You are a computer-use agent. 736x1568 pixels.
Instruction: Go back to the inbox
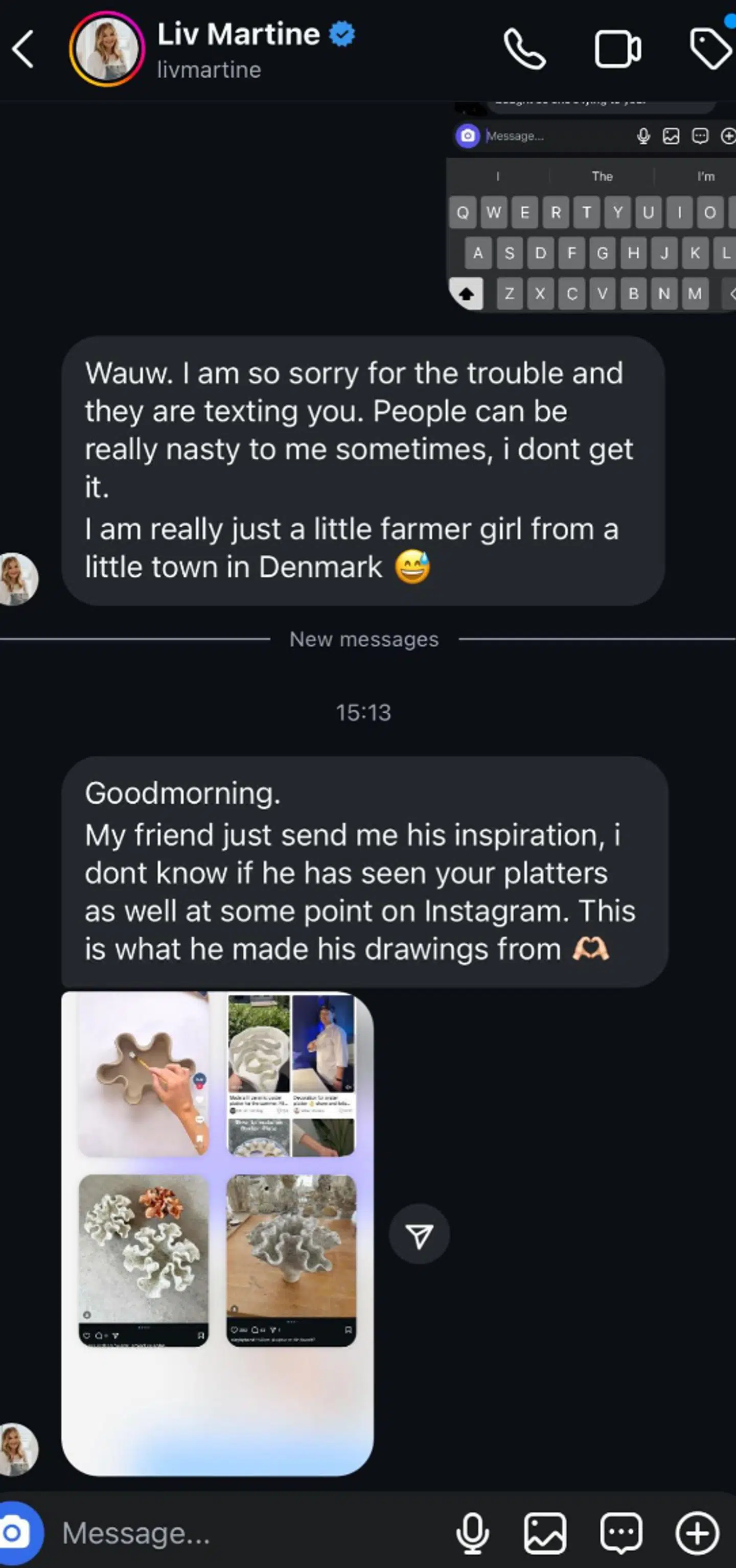tap(23, 50)
